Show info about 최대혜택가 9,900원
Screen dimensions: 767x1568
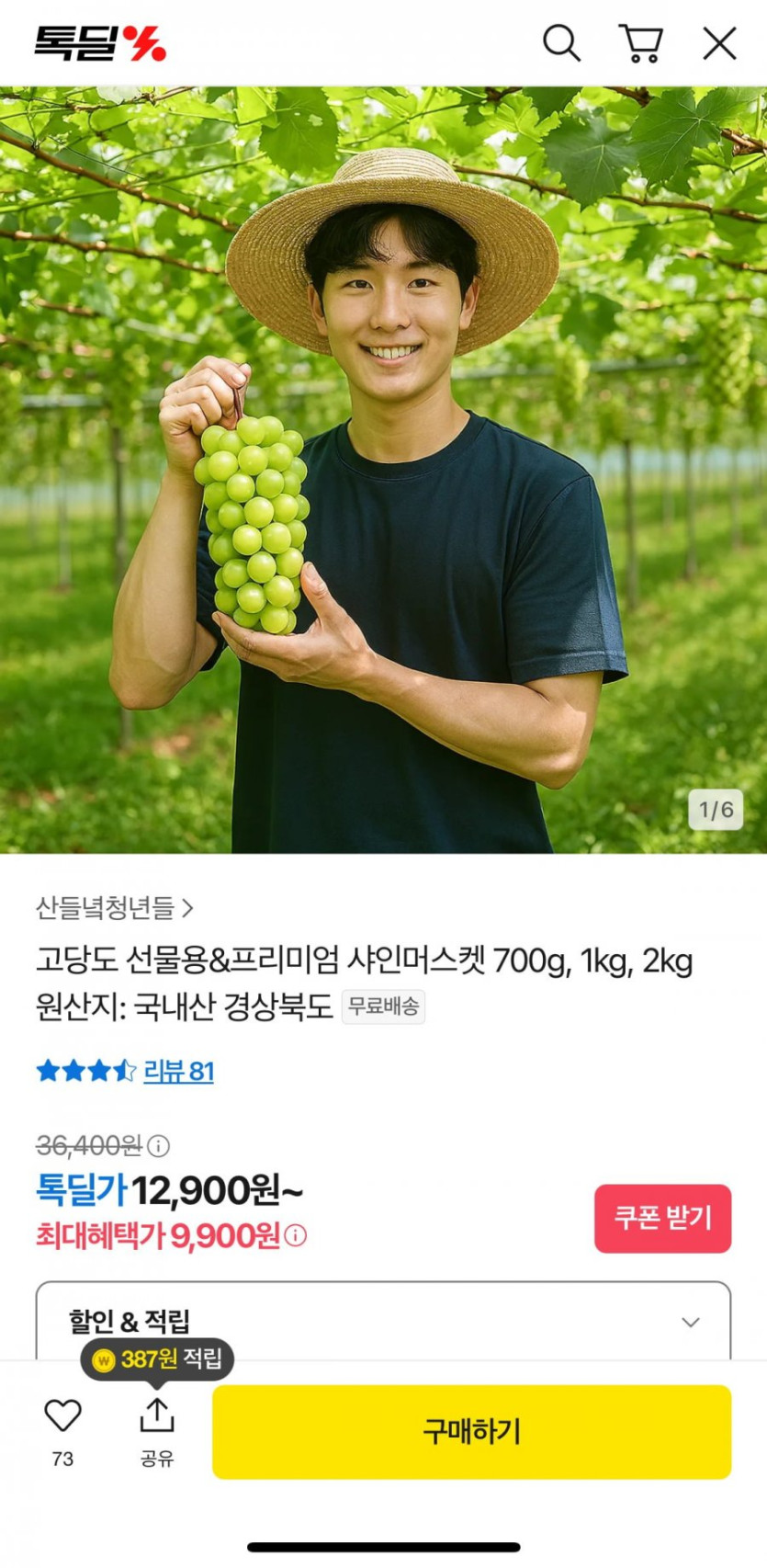[x=296, y=1236]
